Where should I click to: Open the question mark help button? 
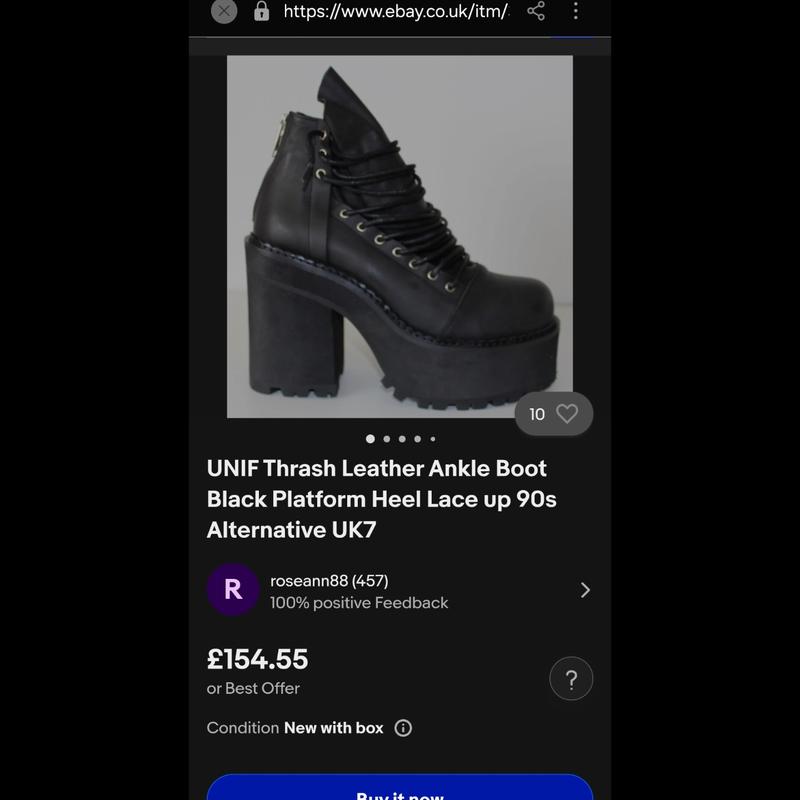(571, 680)
